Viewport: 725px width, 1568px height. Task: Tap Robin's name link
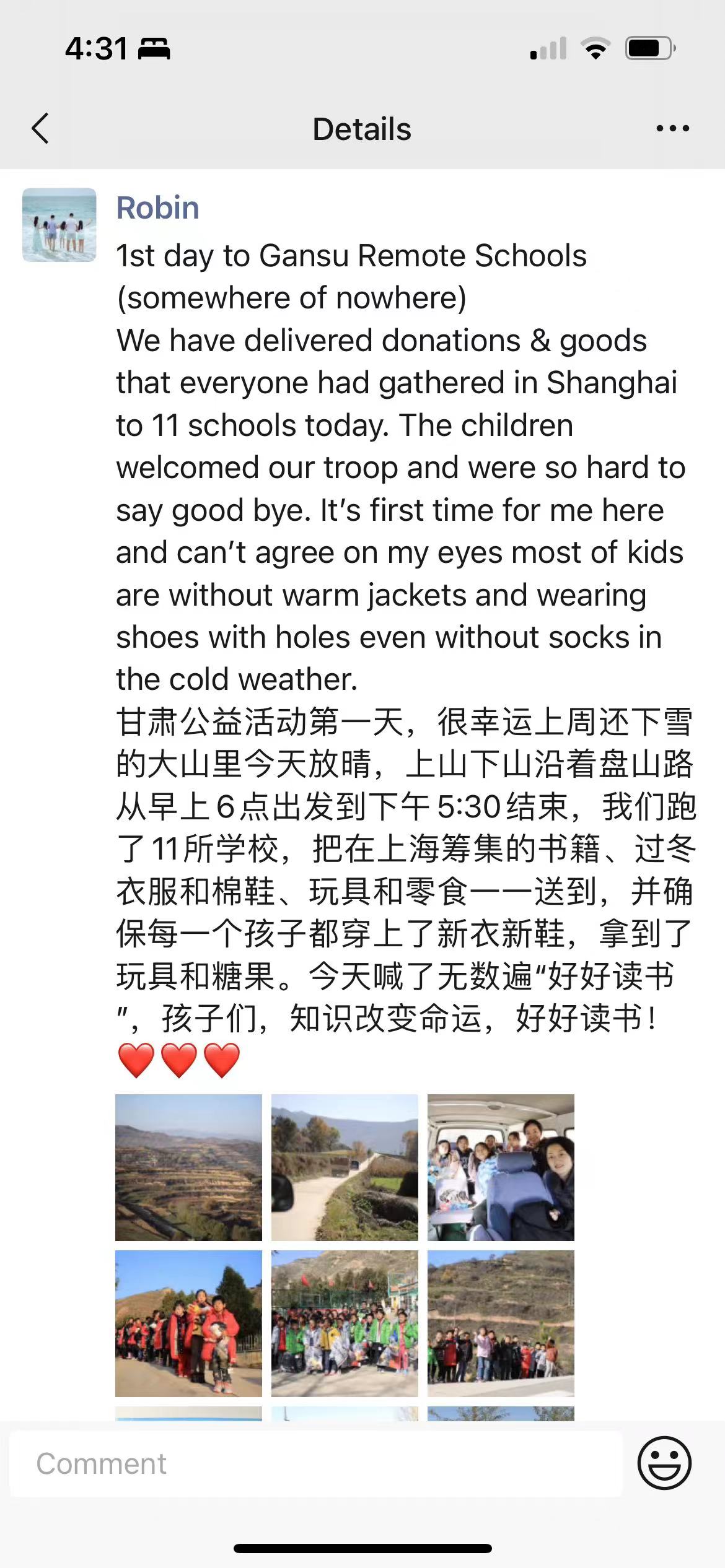(x=158, y=207)
